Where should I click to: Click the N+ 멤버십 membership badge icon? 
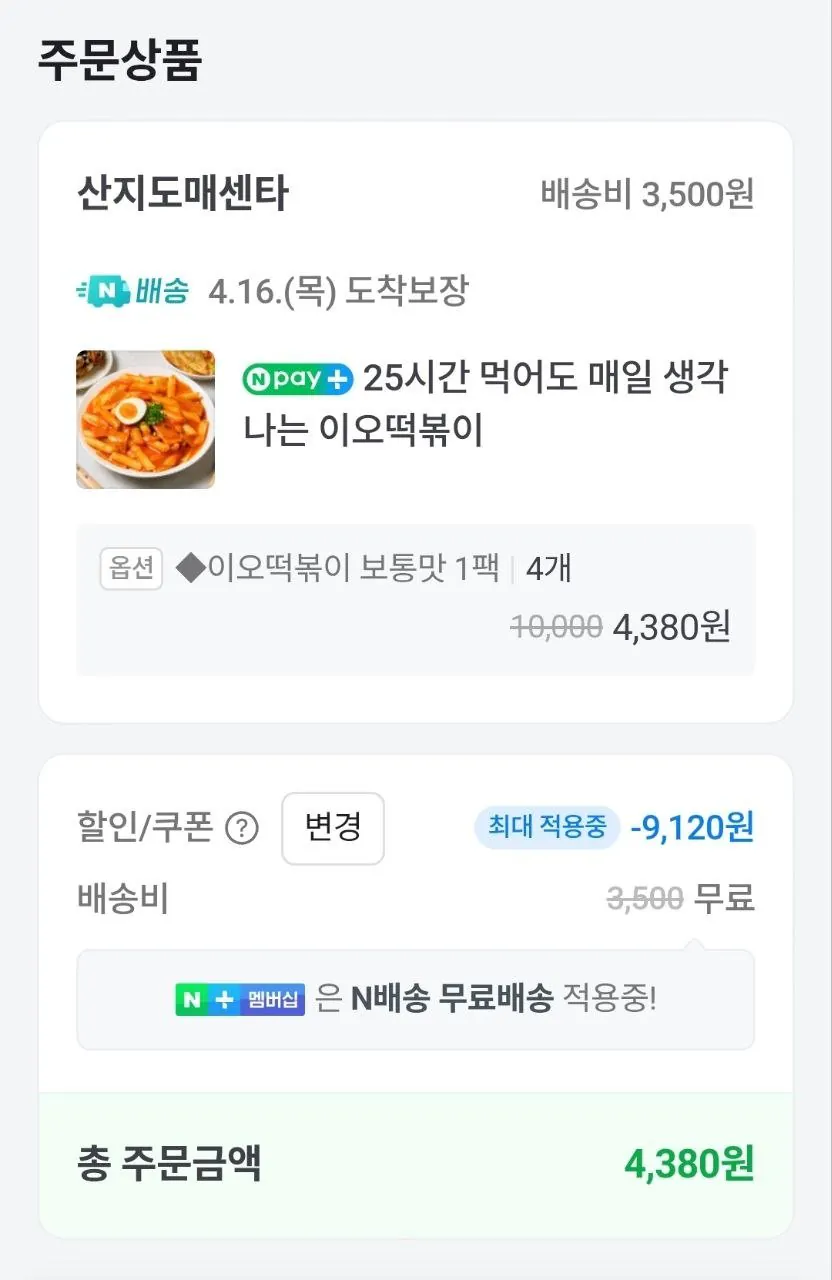240,1000
